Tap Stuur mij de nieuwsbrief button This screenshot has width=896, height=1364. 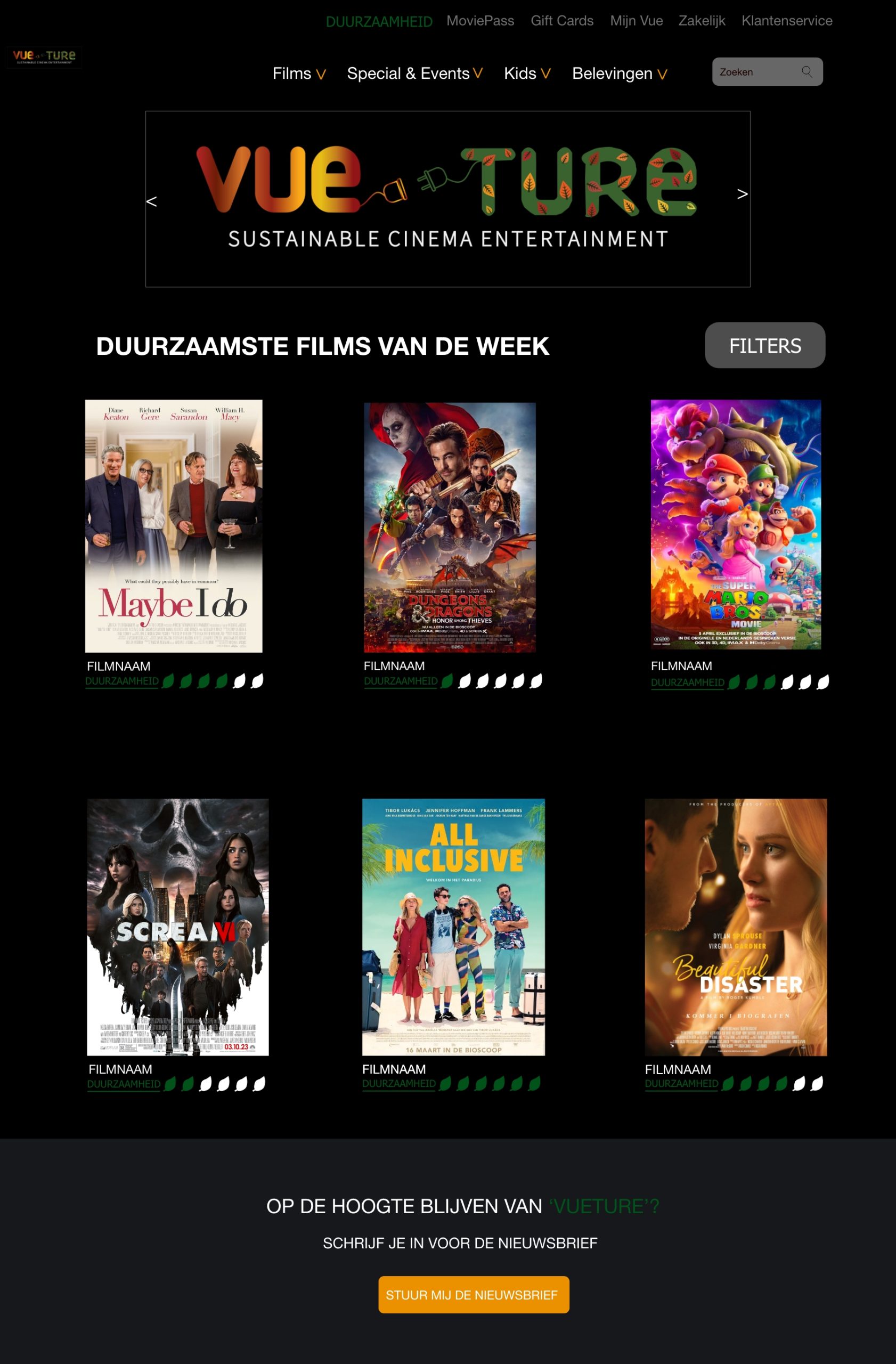tap(473, 1295)
